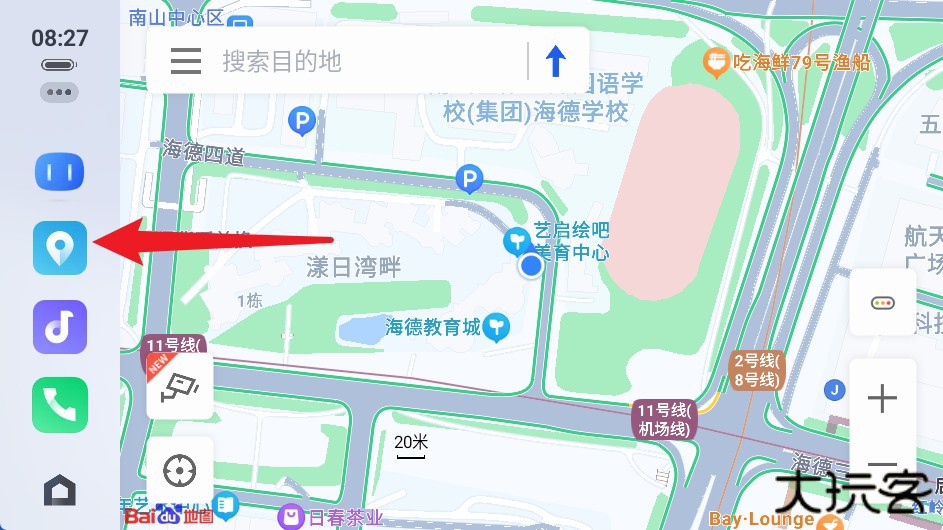Select the 海德教育城 map marker
The image size is (943, 530).
pyautogui.click(x=497, y=327)
